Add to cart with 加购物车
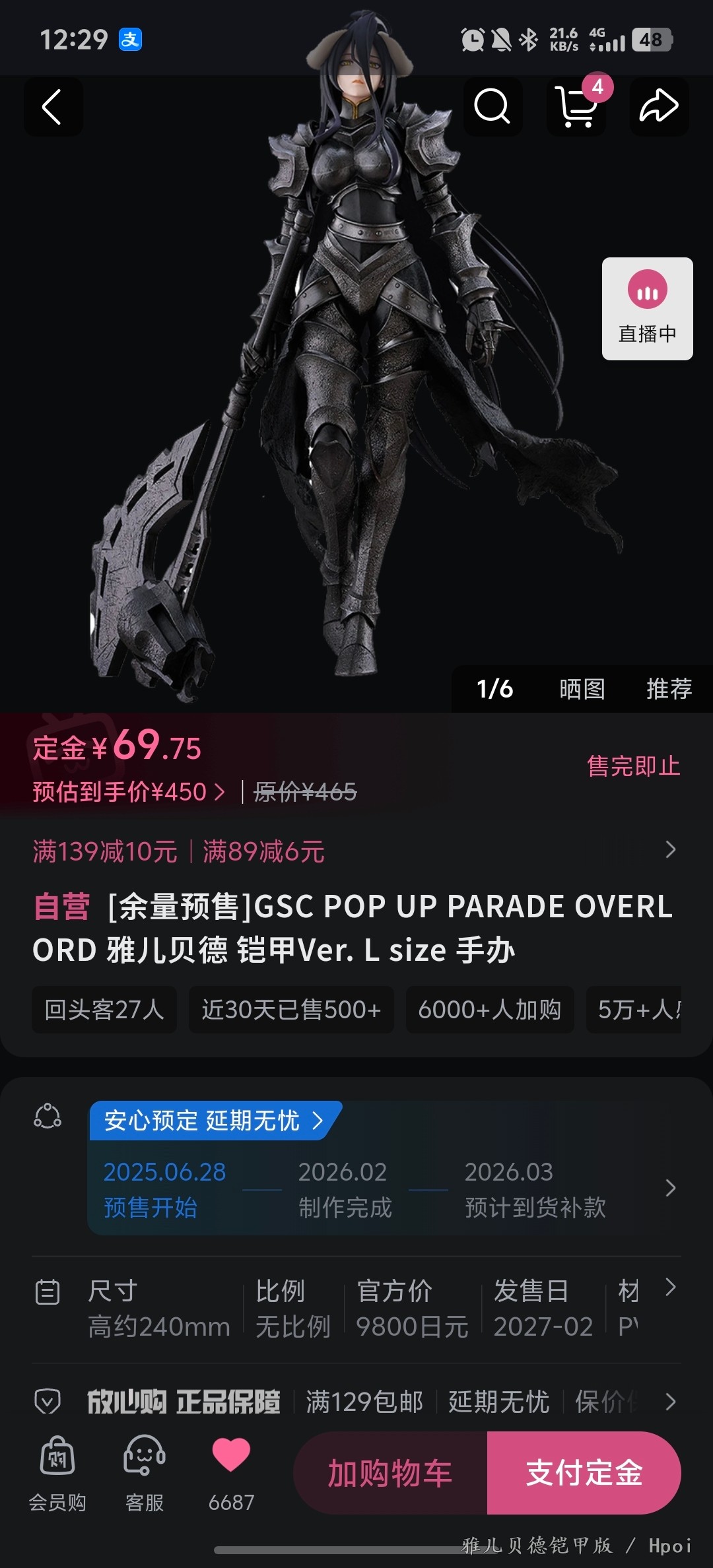Image resolution: width=713 pixels, height=1568 pixels. pos(390,1473)
